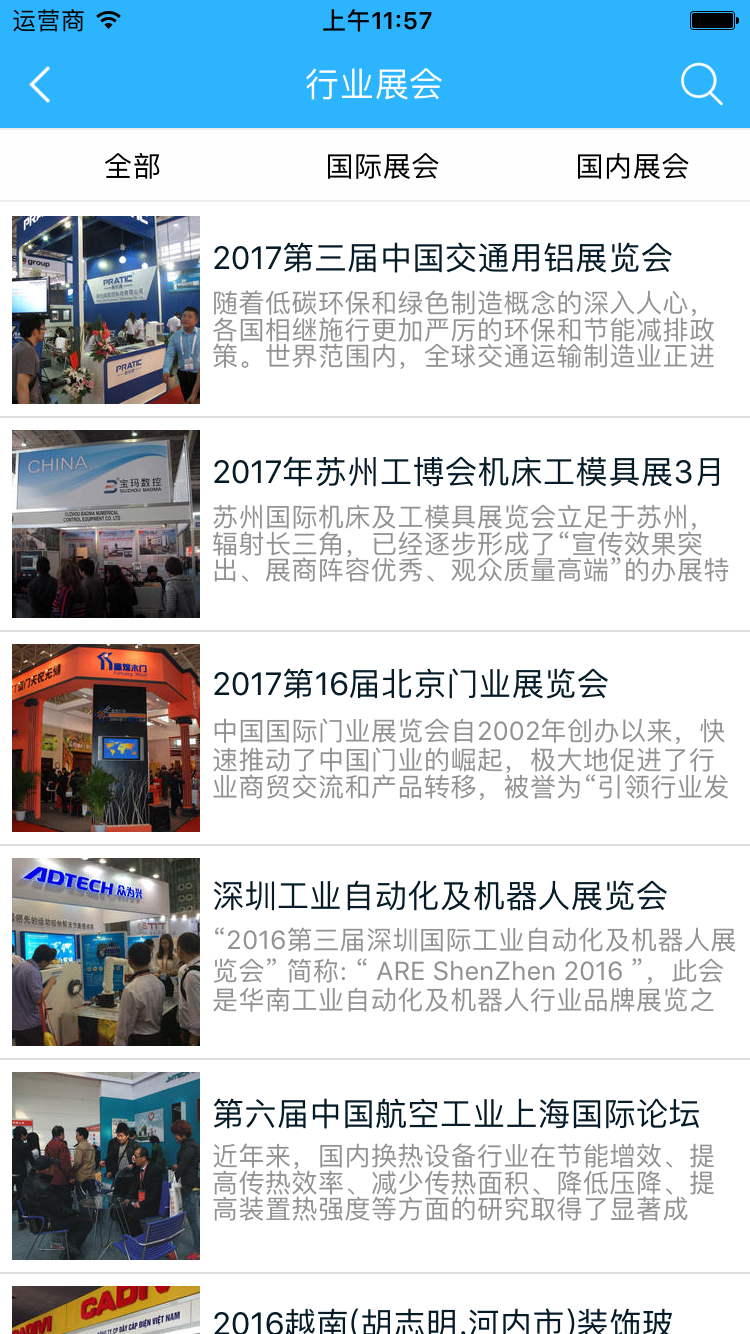The image size is (750, 1334).
Task: Open 2017第三届中国交通用铝展览会
Action: tap(442, 258)
